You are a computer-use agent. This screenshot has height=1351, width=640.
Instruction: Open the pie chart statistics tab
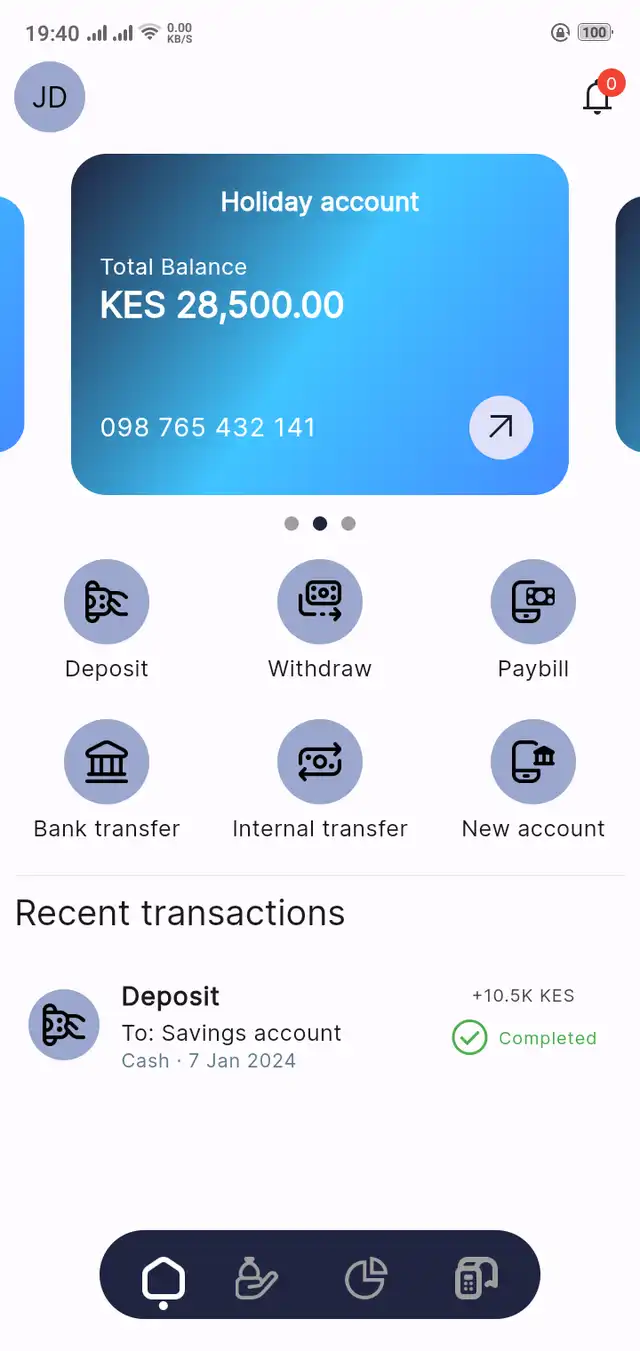(366, 1278)
